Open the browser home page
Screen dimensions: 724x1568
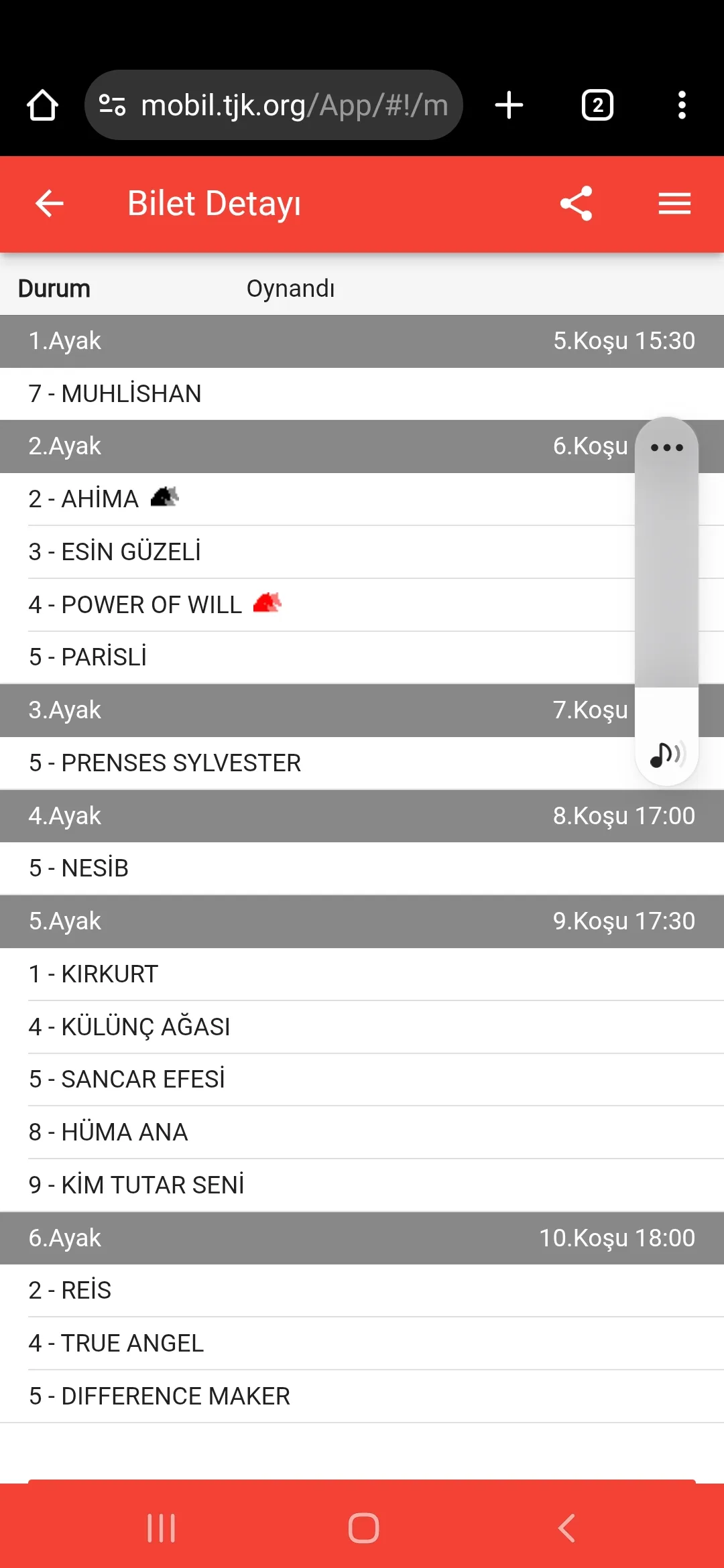(x=42, y=106)
